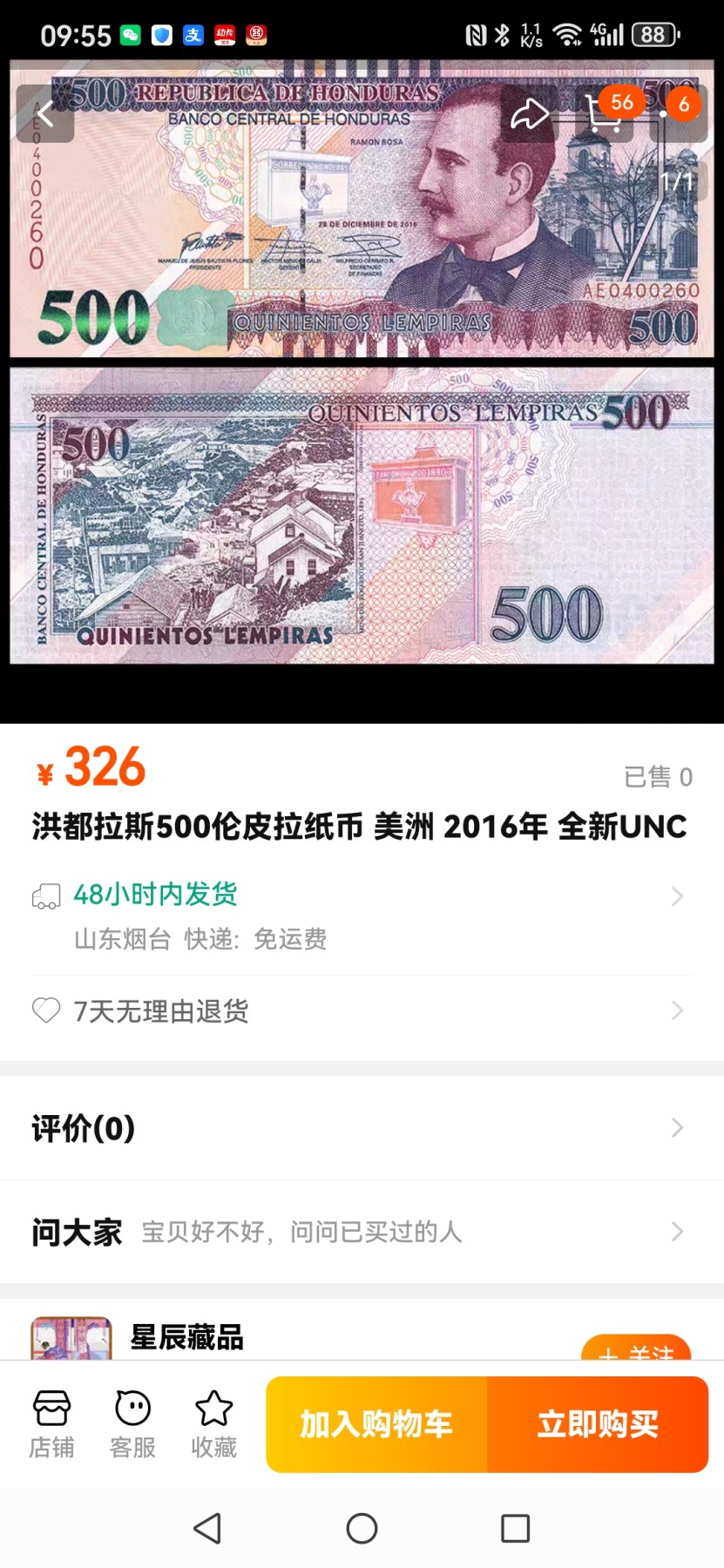Select the back arrow on the product image
This screenshot has width=724, height=1568.
[45, 114]
